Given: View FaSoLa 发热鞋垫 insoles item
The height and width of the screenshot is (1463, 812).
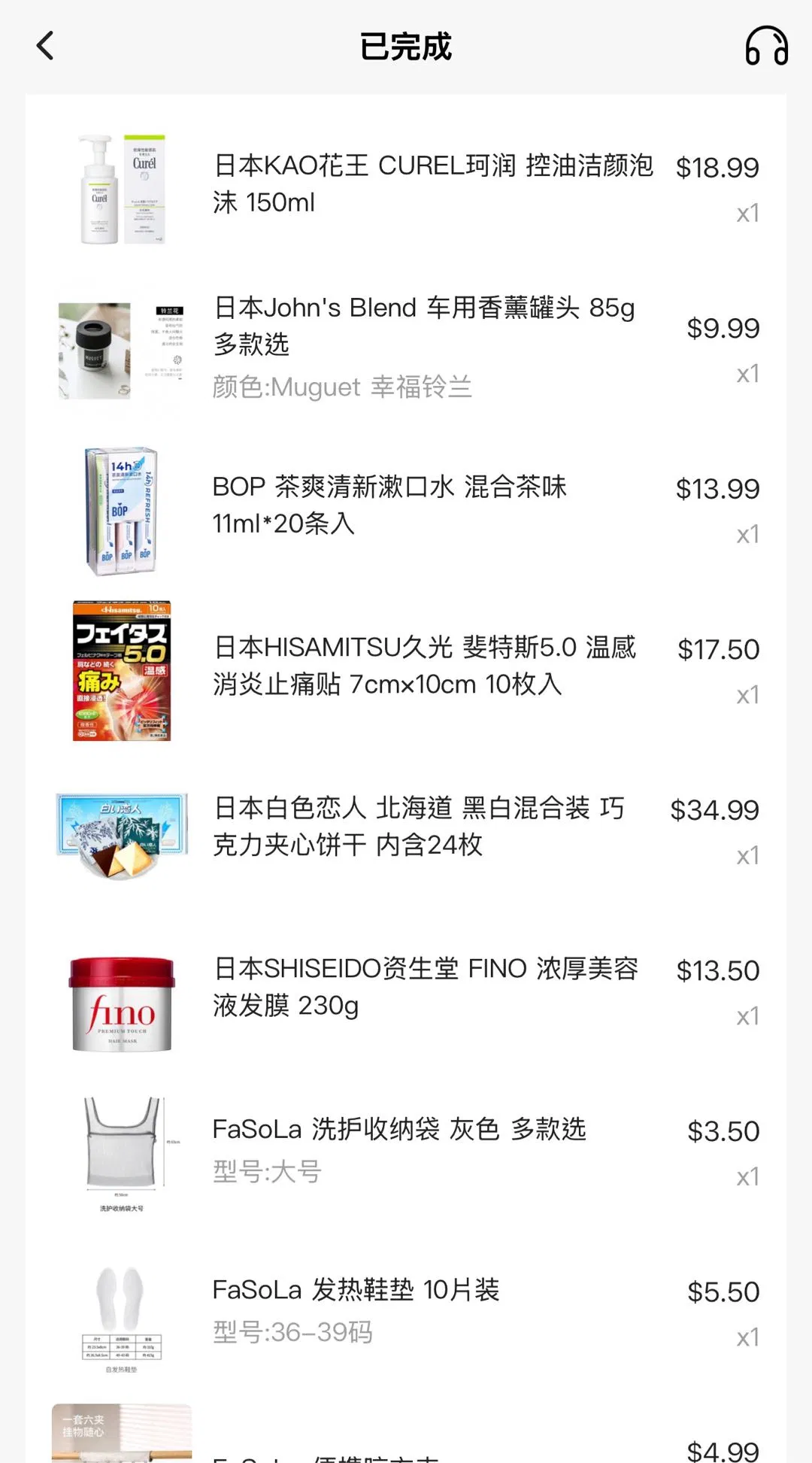Looking at the screenshot, I should coord(356,1290).
